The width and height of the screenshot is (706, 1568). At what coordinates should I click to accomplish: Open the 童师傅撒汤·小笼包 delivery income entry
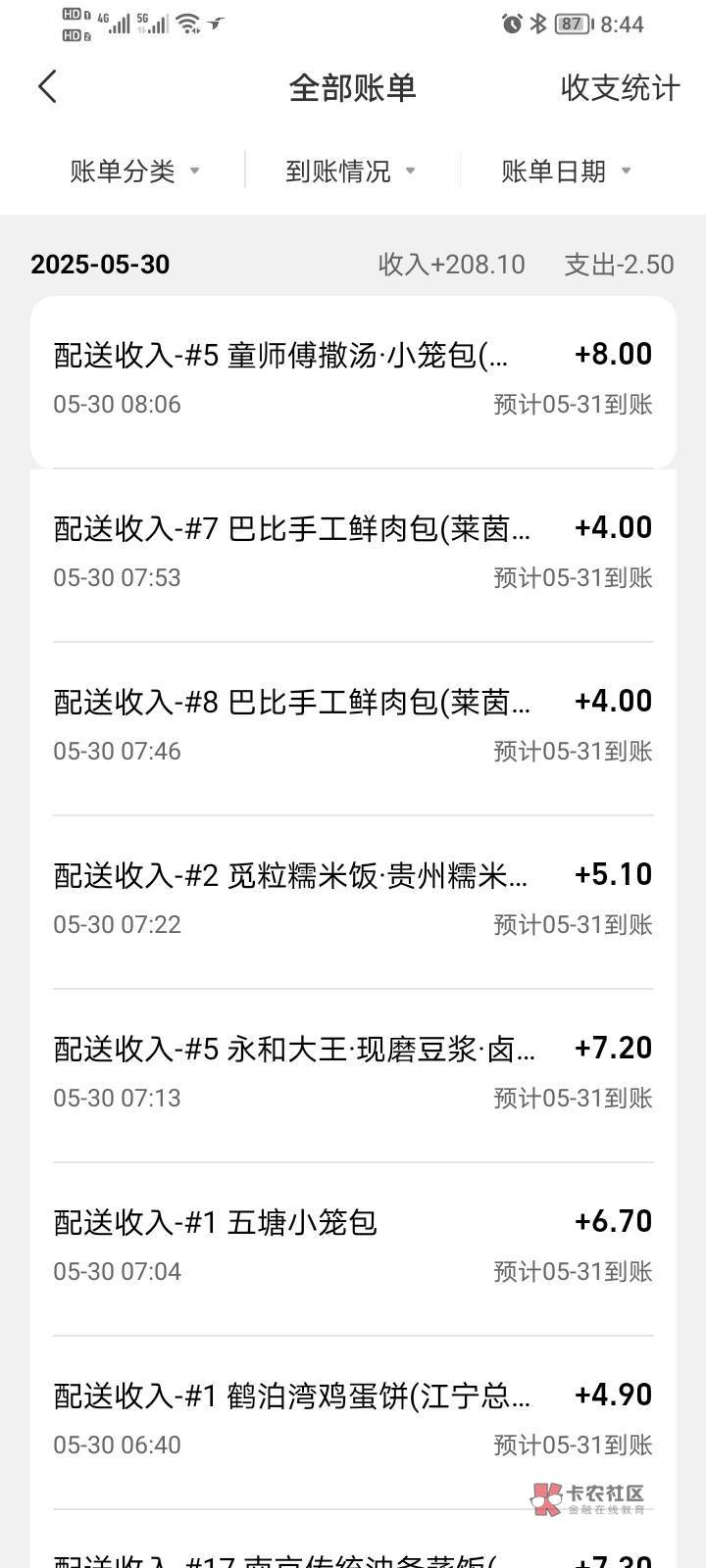click(353, 378)
